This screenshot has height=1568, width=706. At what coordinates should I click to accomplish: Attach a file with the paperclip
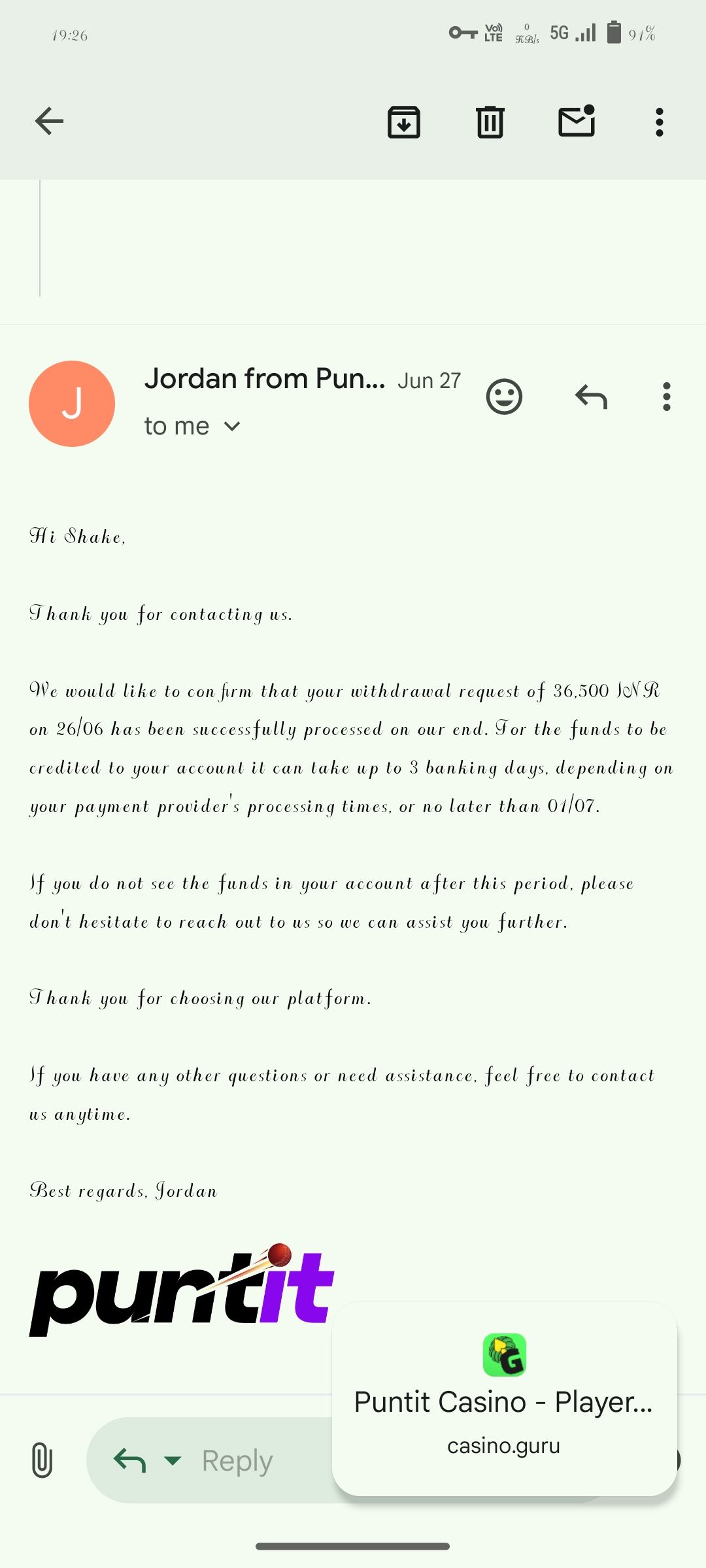(x=42, y=1460)
